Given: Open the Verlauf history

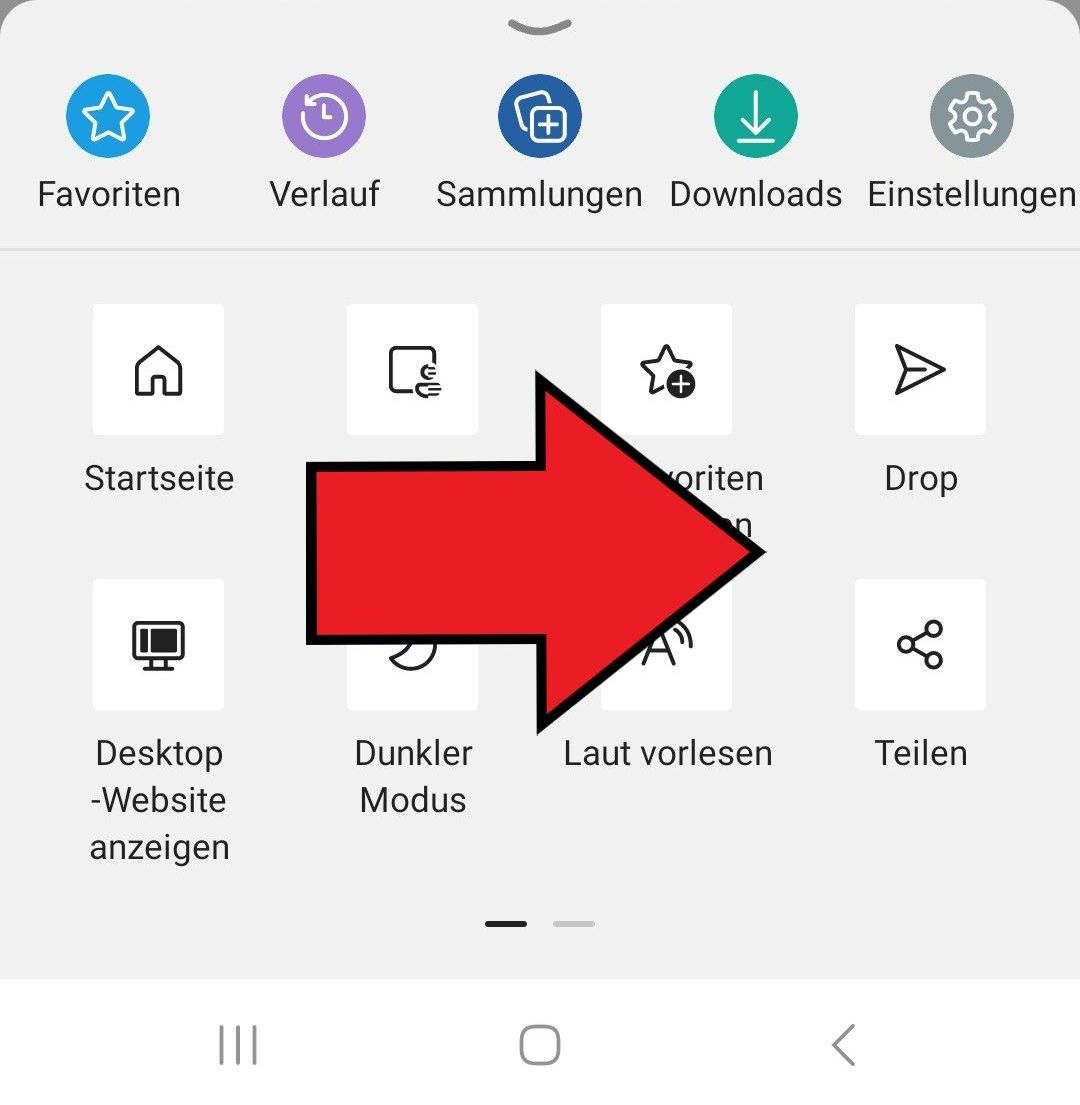Looking at the screenshot, I should click(324, 117).
